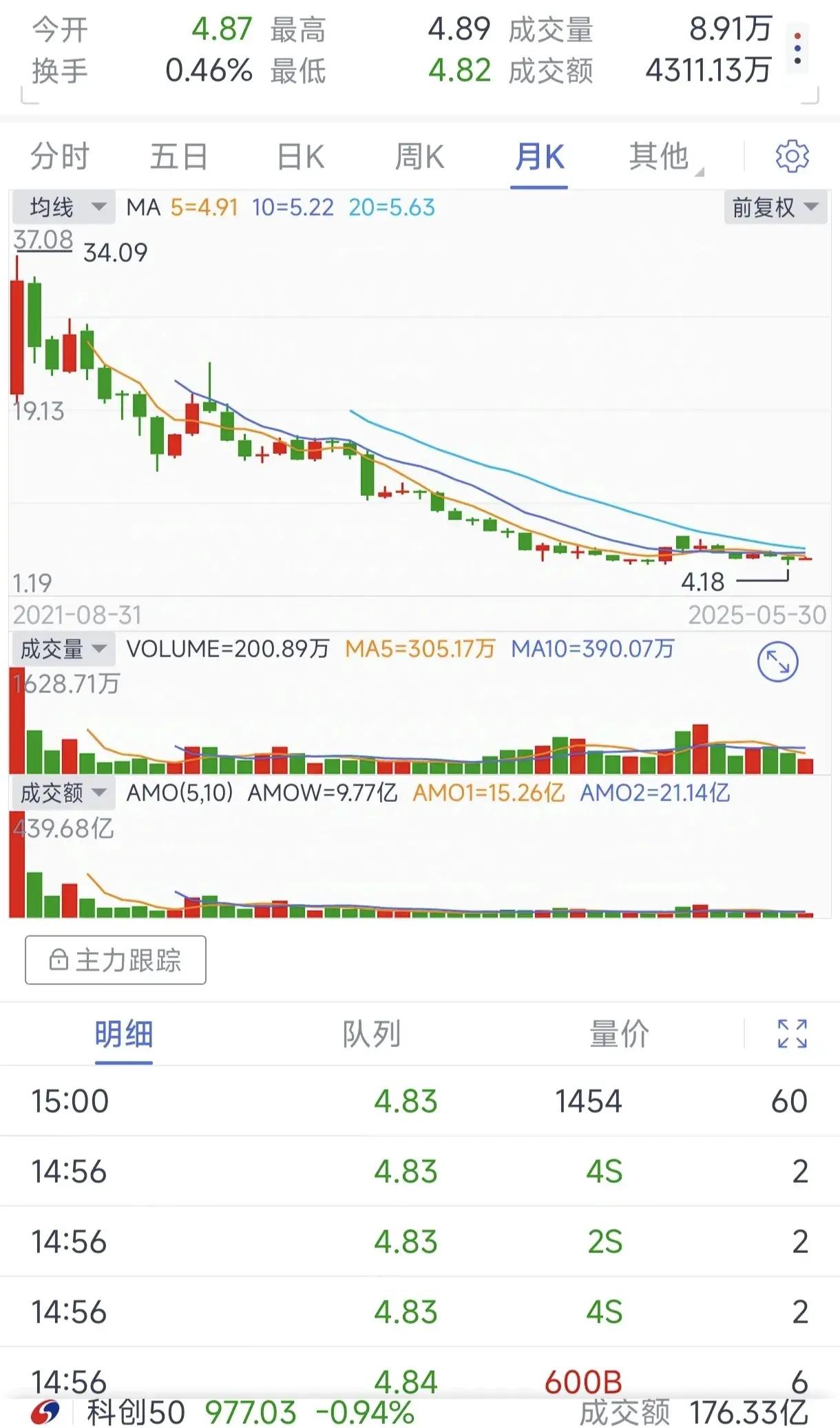The image size is (840, 1428).
Task: Change the 前复权 adjustment mode
Action: [x=775, y=207]
